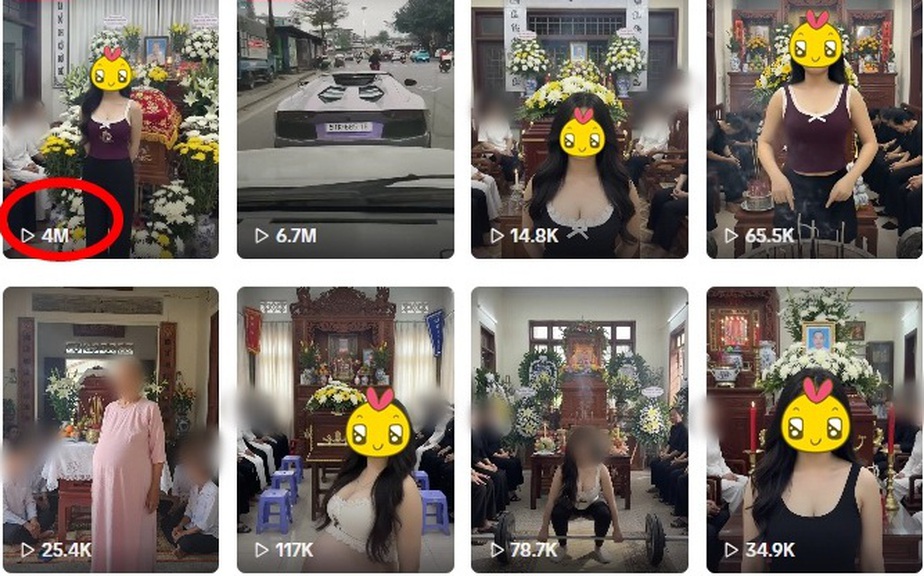This screenshot has height=576, width=924.
Task: Play the car video with 6.7M views
Action: pyautogui.click(x=344, y=128)
